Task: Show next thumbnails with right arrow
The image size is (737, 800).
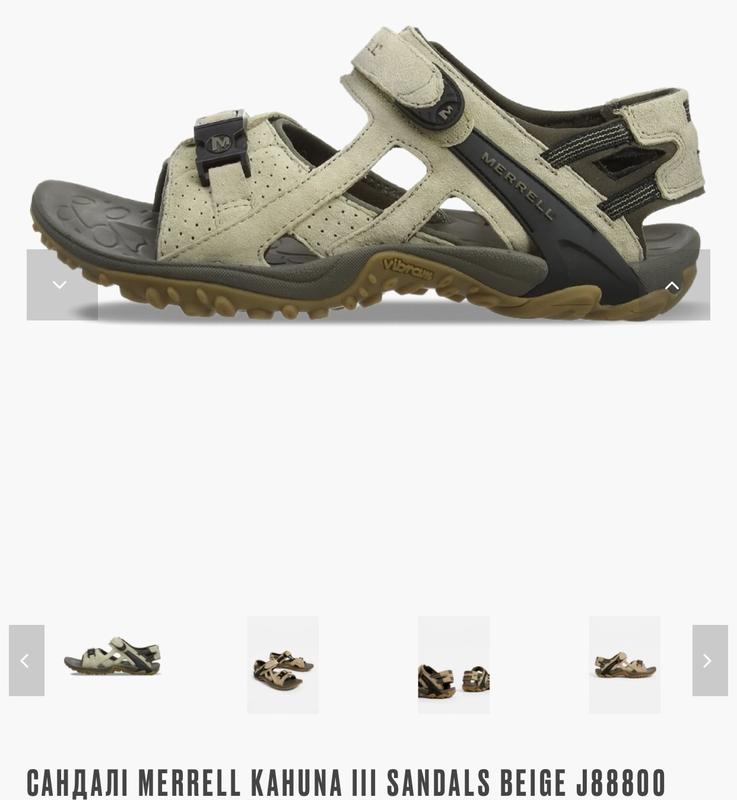Action: [709, 660]
